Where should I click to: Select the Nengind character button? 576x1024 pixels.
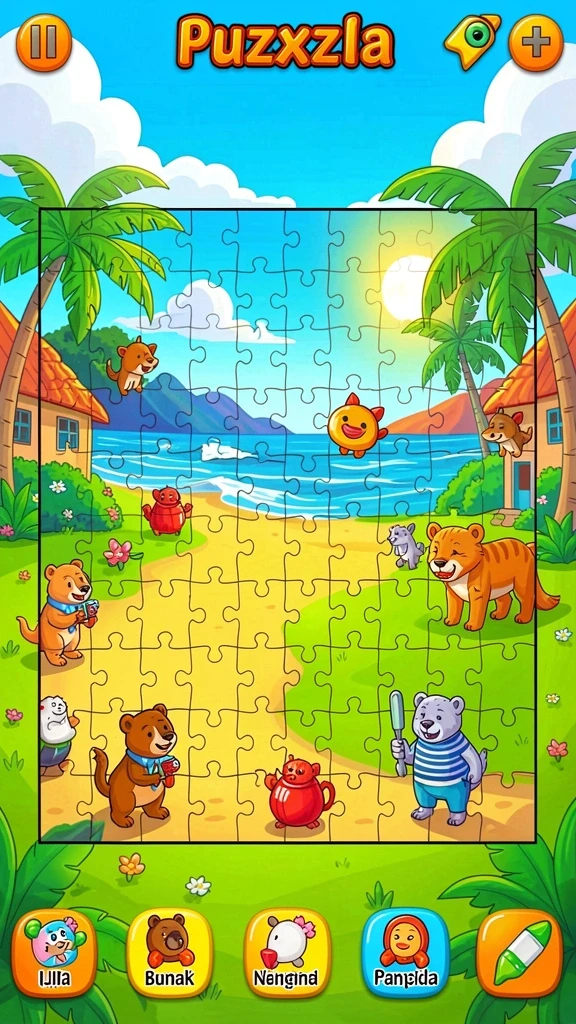[x=287, y=953]
